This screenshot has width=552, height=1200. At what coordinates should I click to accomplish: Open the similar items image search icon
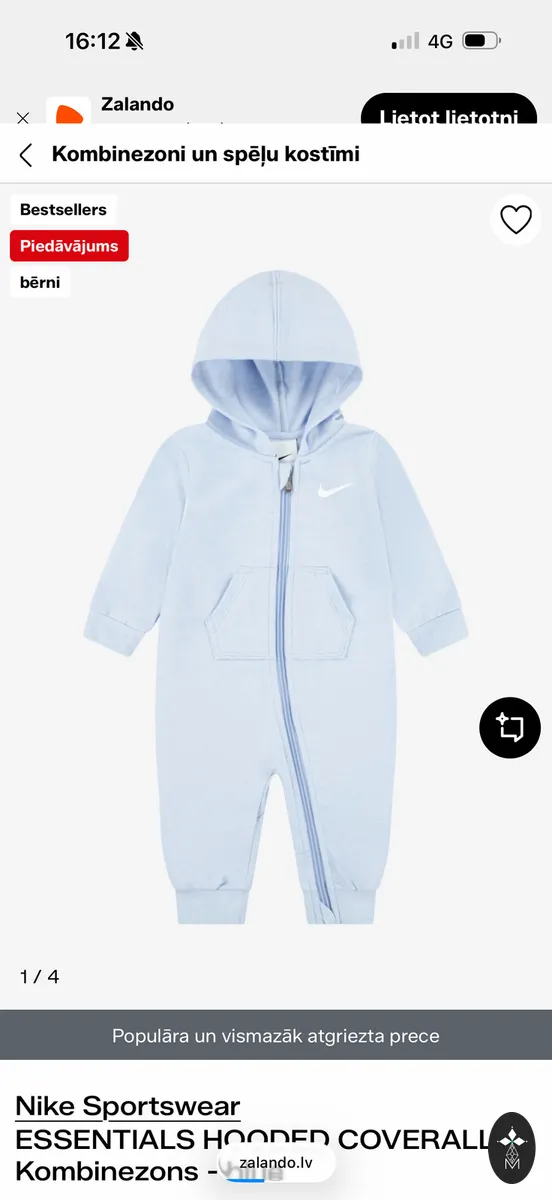(x=510, y=727)
